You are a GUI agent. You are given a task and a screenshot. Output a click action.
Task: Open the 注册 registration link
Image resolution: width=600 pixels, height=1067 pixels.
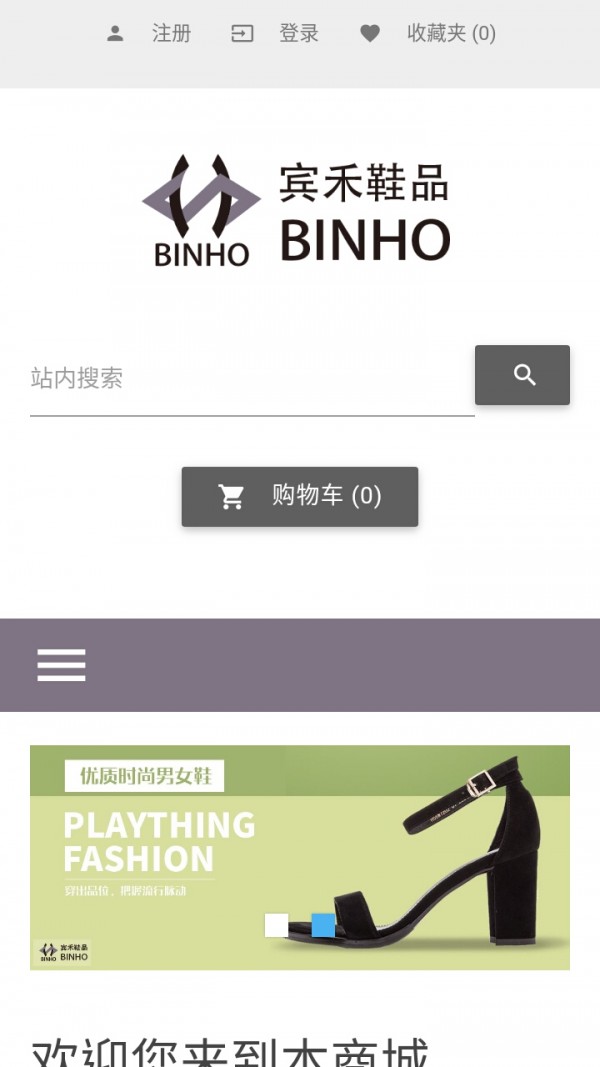point(150,33)
